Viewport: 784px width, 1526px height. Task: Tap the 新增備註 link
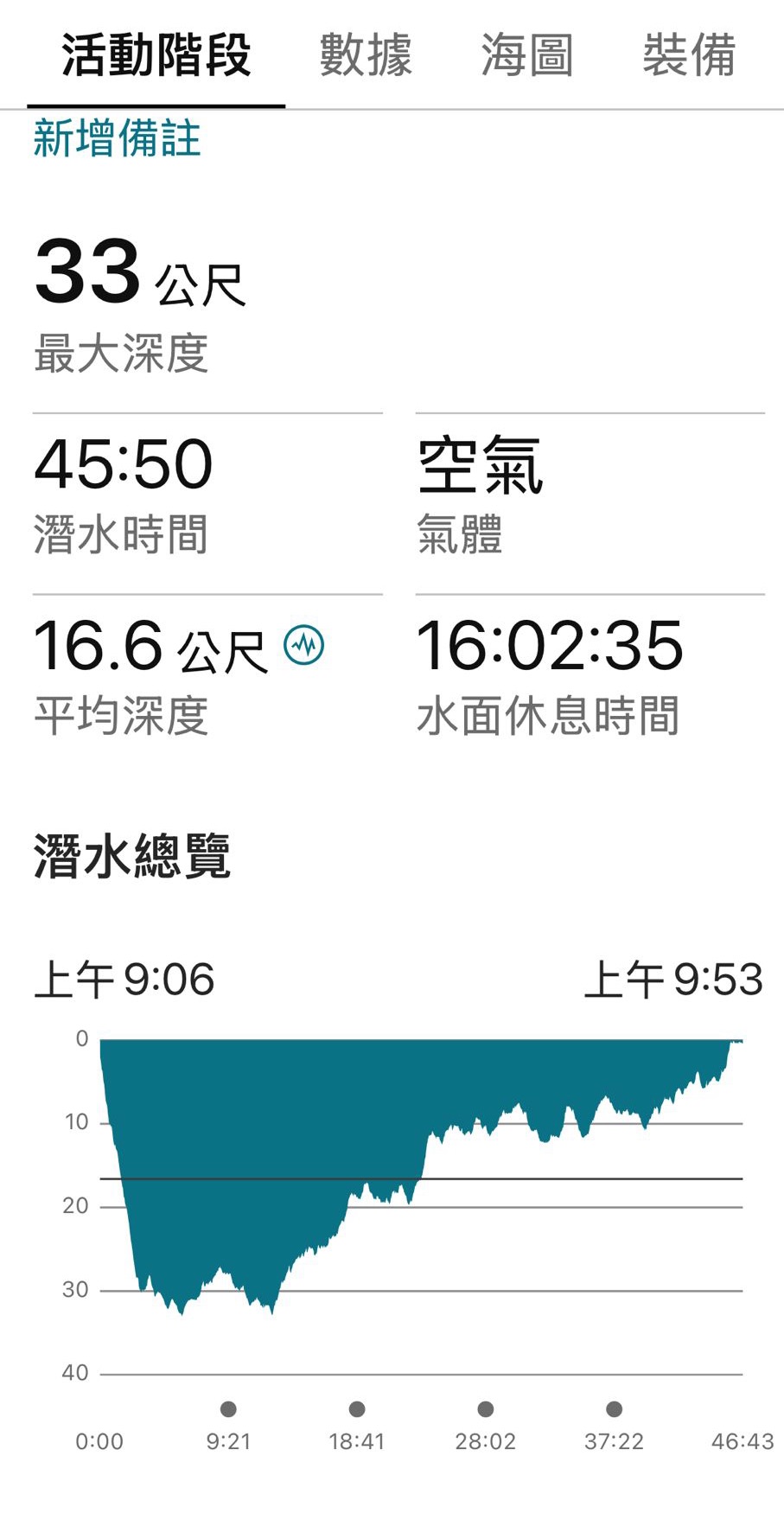coord(117,139)
